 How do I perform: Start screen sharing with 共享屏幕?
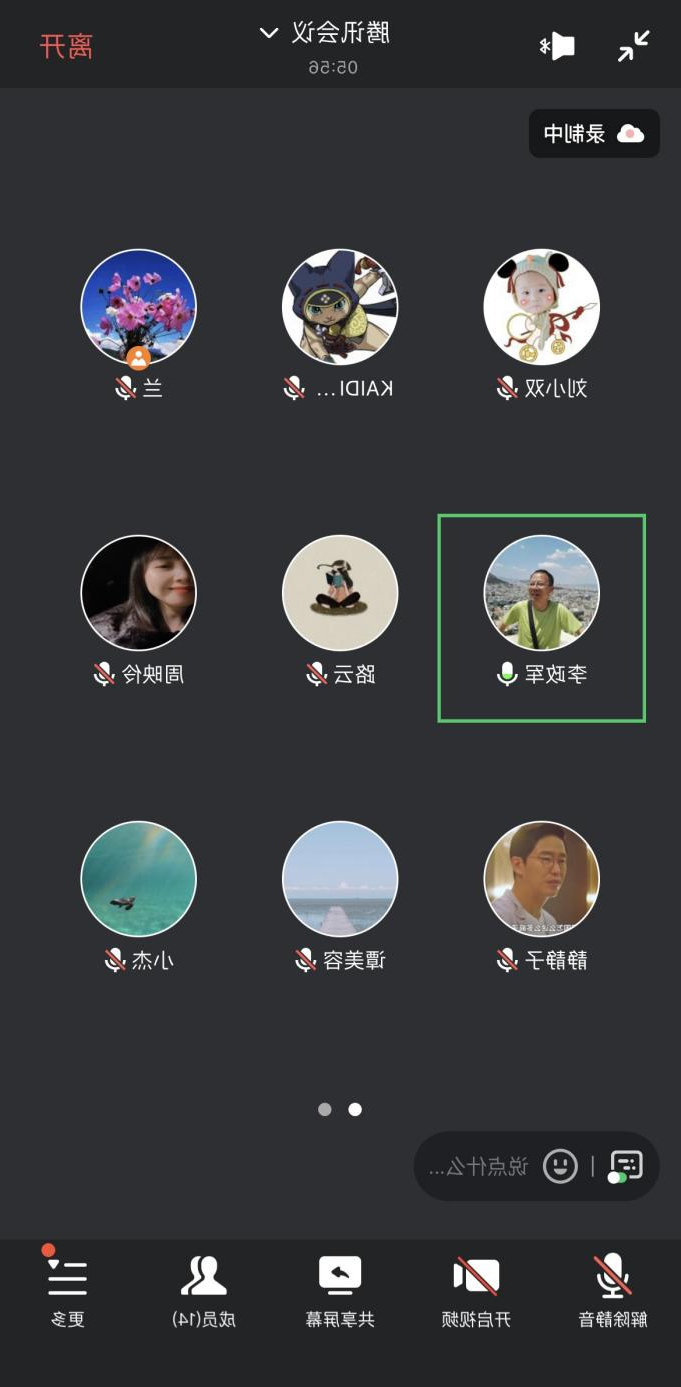point(340,1290)
